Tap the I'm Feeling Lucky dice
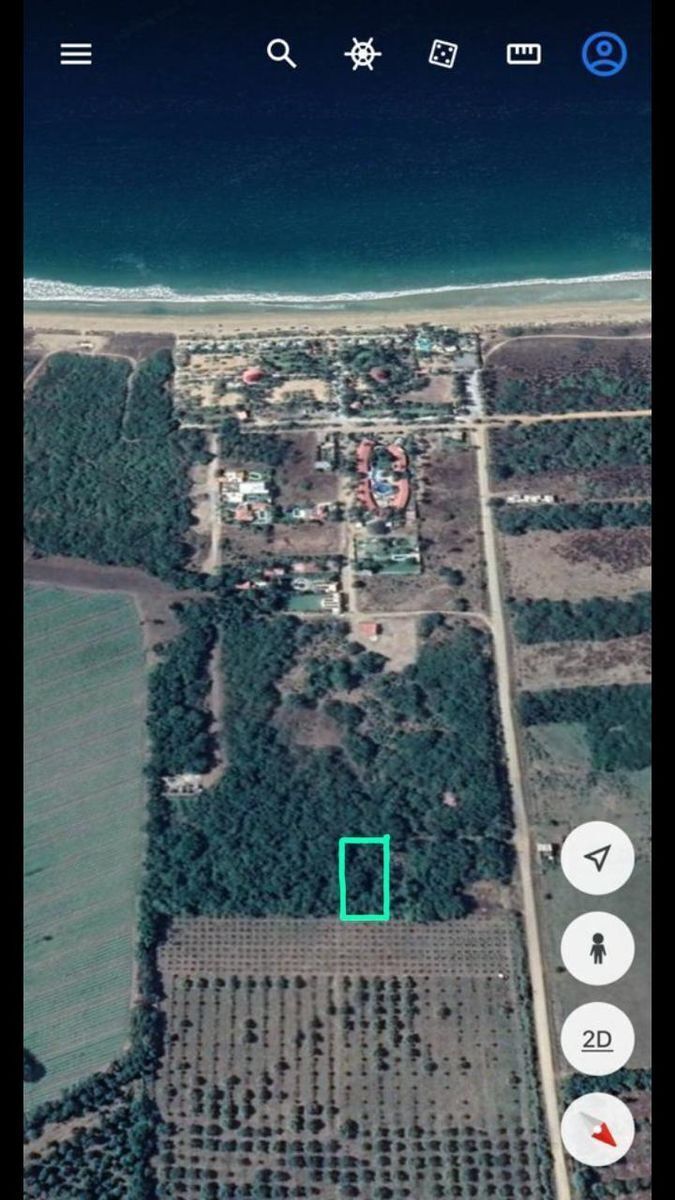The height and width of the screenshot is (1200, 675). 443,54
